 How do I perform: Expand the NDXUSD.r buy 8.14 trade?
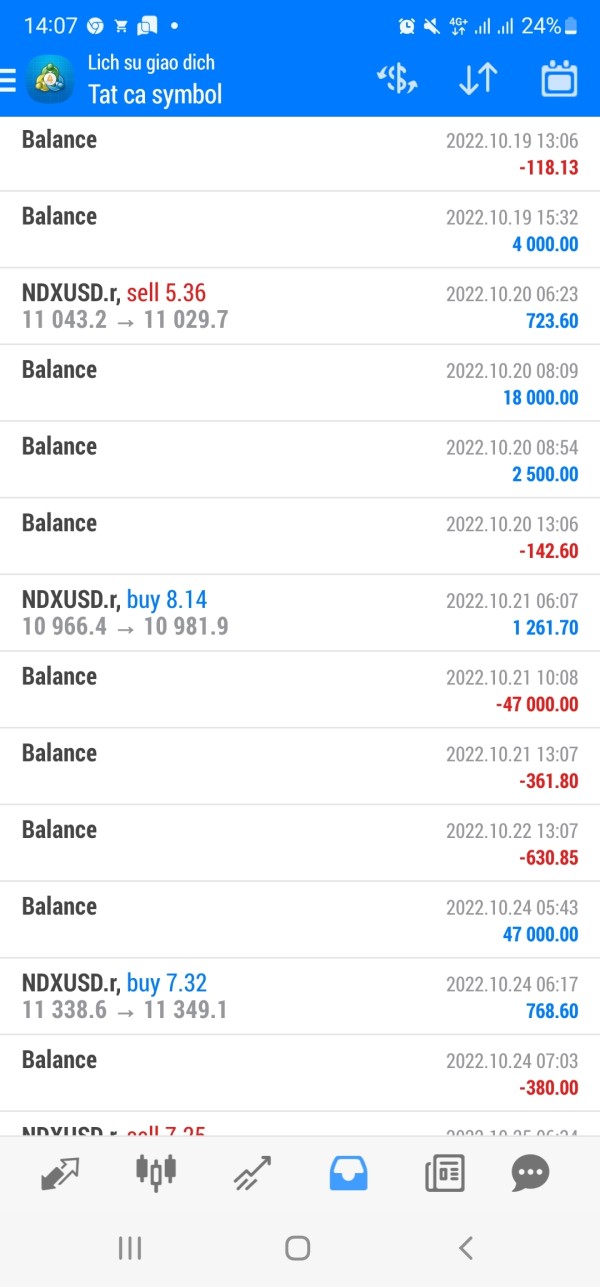pyautogui.click(x=300, y=613)
